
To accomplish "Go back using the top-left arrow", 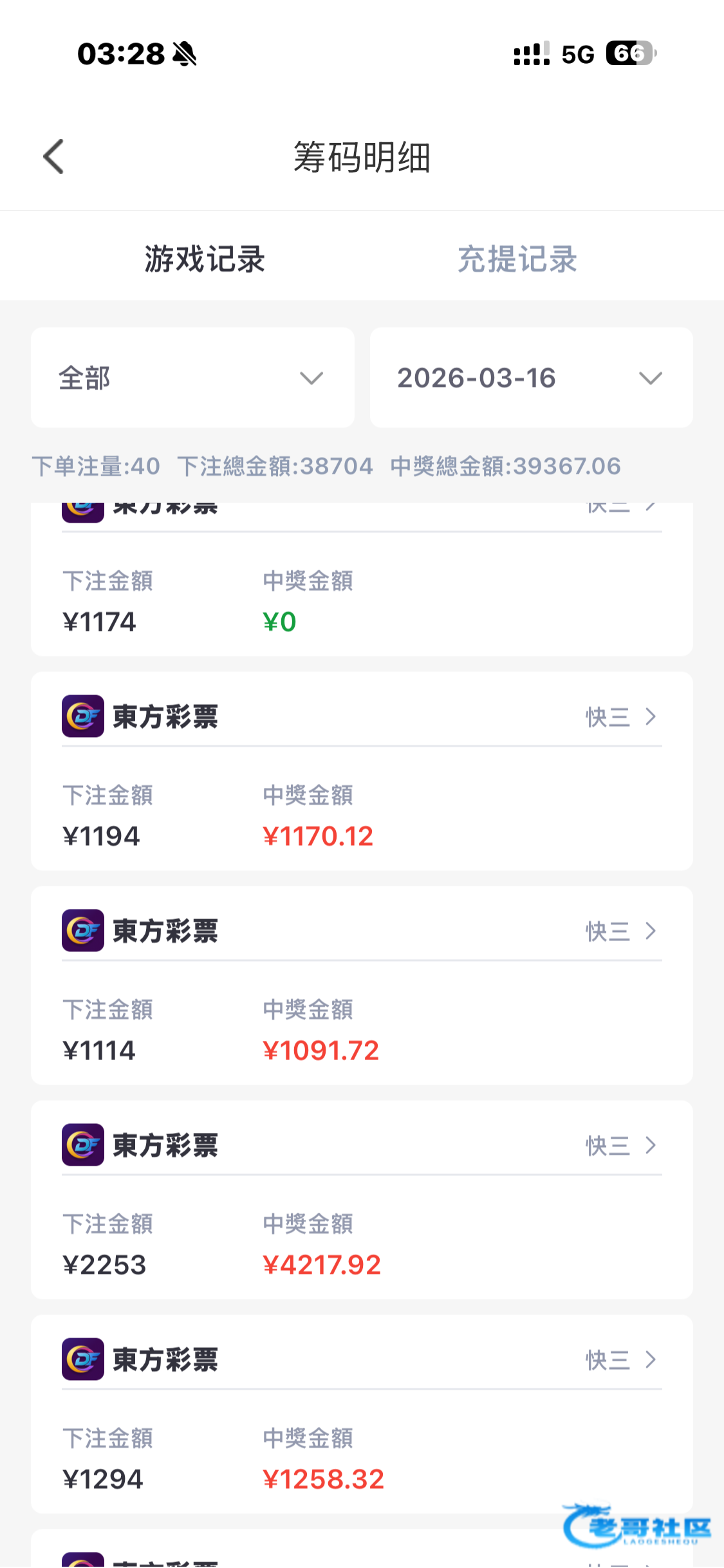I will tap(53, 156).
